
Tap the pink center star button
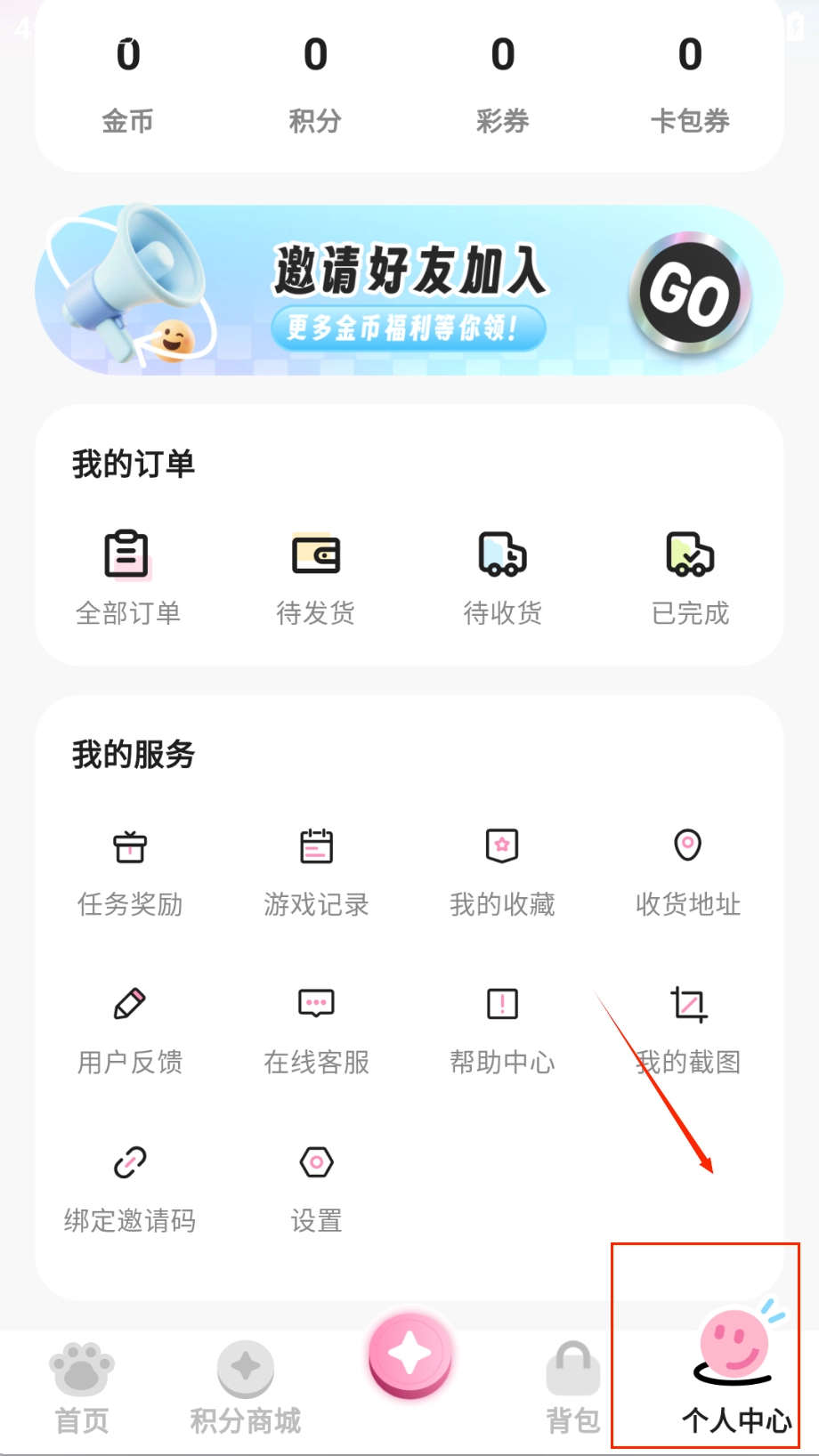click(409, 1355)
